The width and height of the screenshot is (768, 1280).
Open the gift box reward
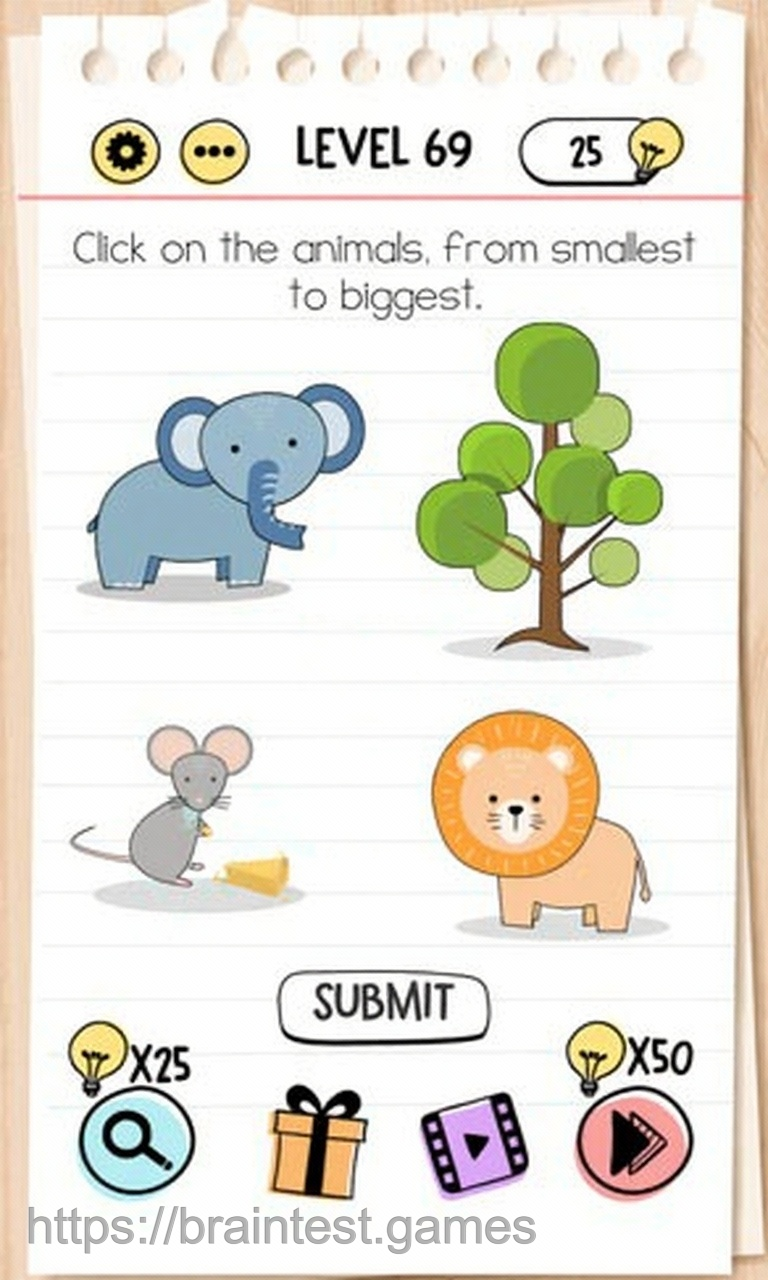pos(318,1140)
